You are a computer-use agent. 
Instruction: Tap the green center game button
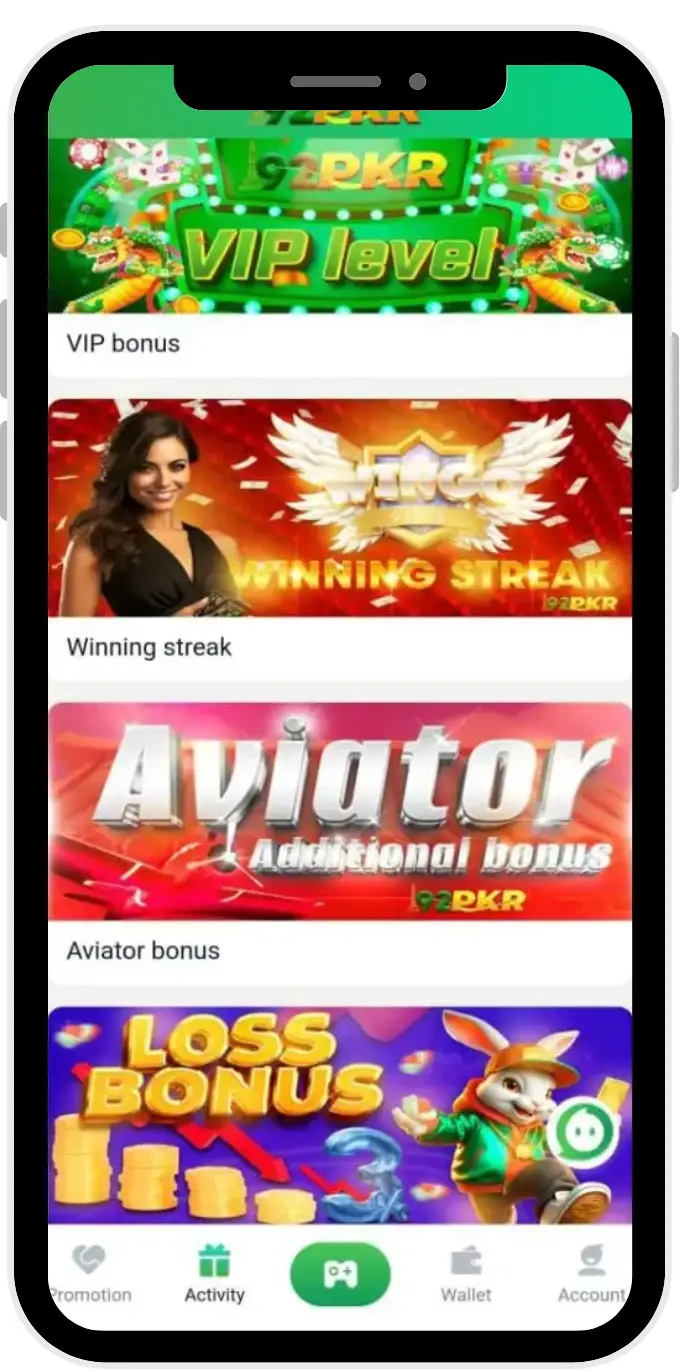[x=340, y=1274]
